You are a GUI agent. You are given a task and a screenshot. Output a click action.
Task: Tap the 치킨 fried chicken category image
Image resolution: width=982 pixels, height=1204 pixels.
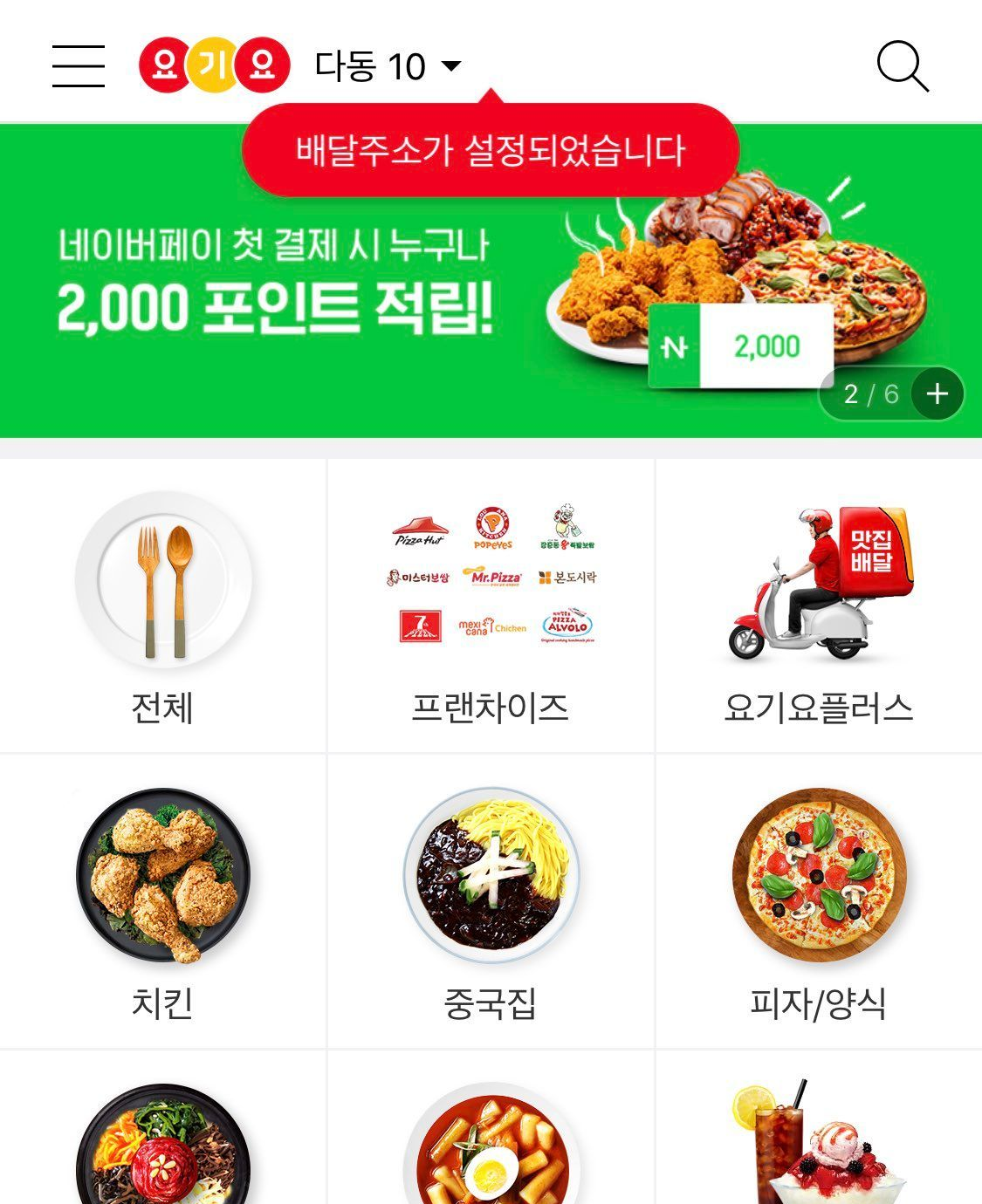pyautogui.click(x=163, y=881)
